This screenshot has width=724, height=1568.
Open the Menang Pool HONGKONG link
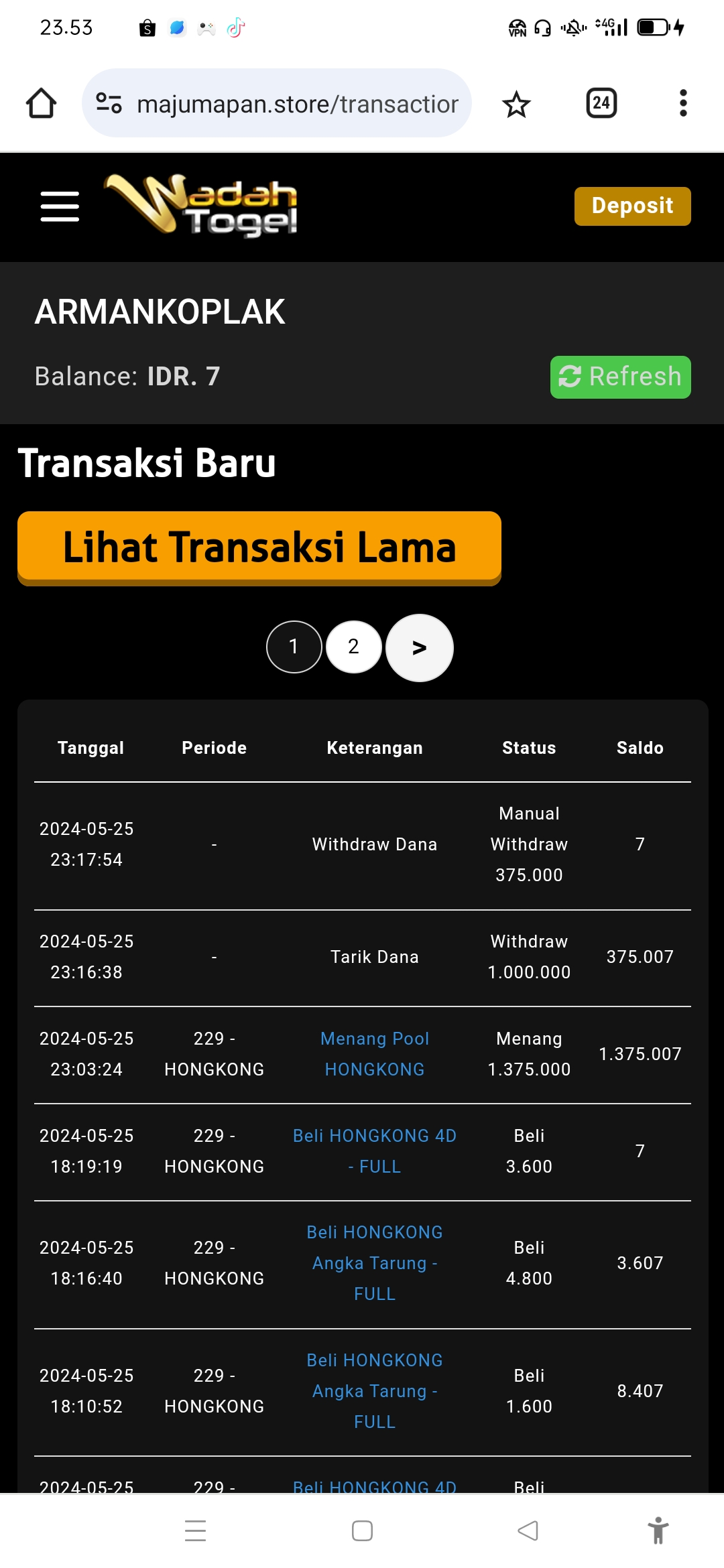[374, 1054]
